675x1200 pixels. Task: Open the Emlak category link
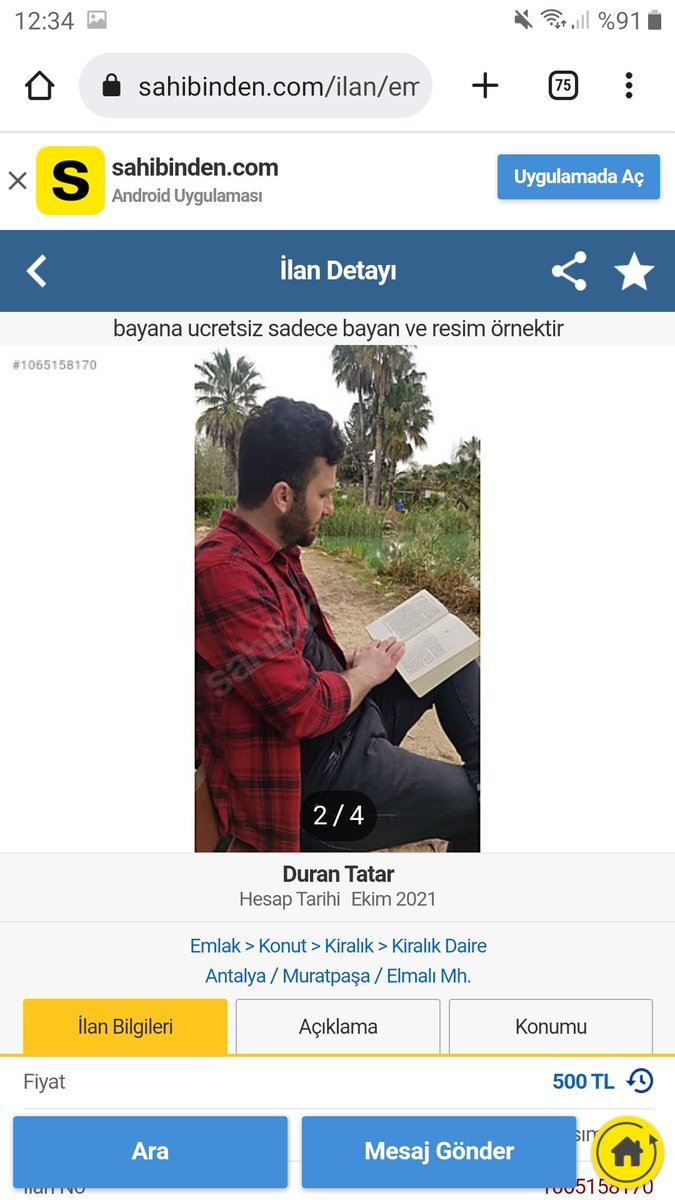coord(215,946)
